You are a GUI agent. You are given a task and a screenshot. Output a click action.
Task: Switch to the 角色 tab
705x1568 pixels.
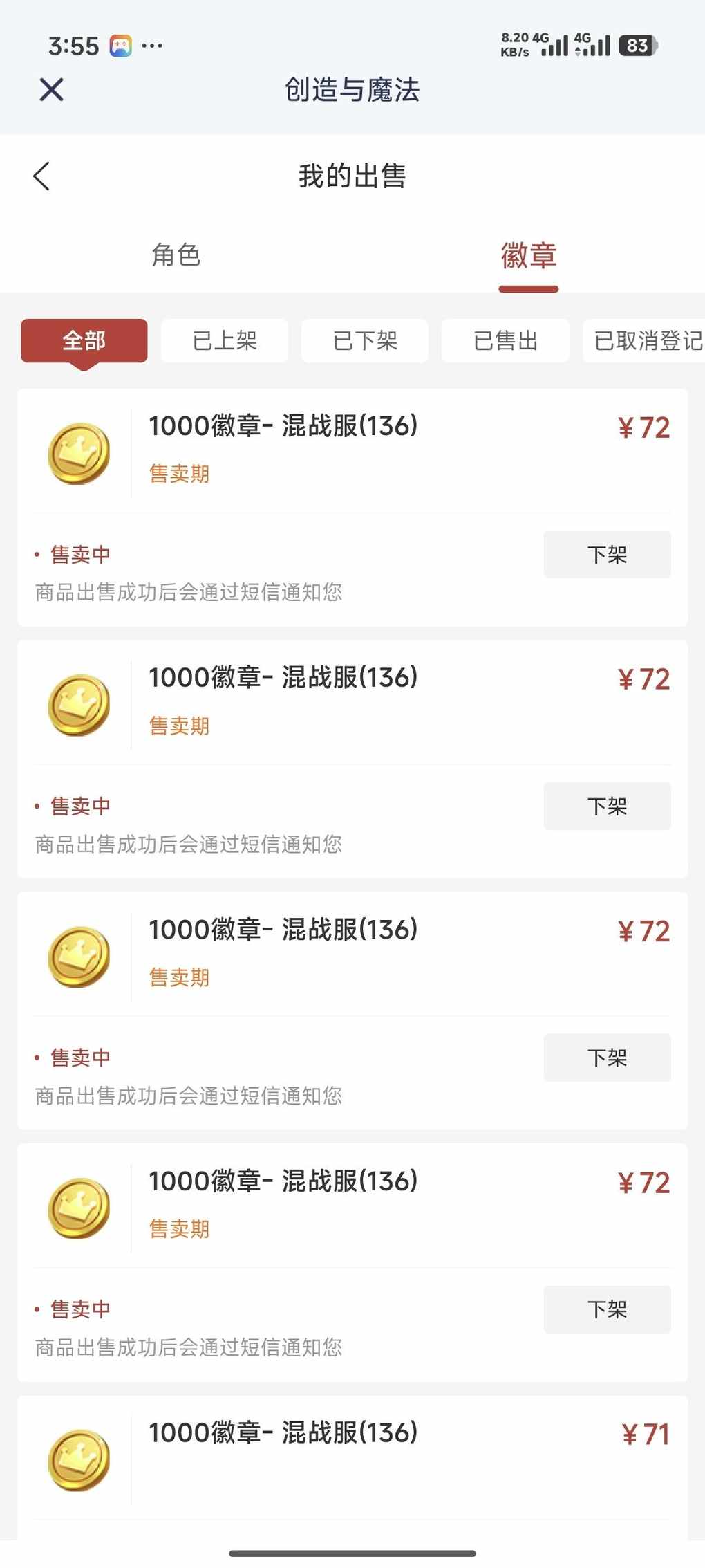(x=176, y=255)
